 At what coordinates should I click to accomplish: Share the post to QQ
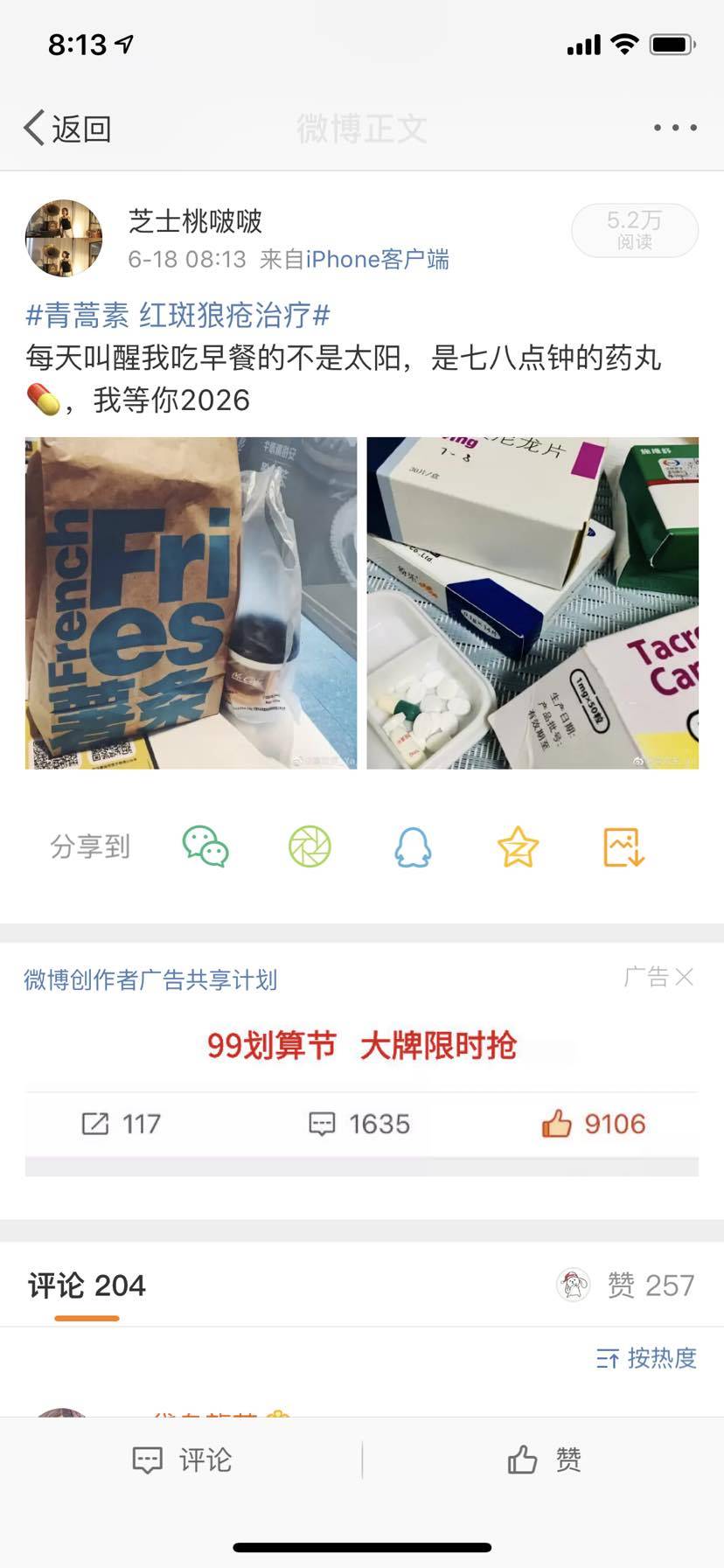point(413,847)
